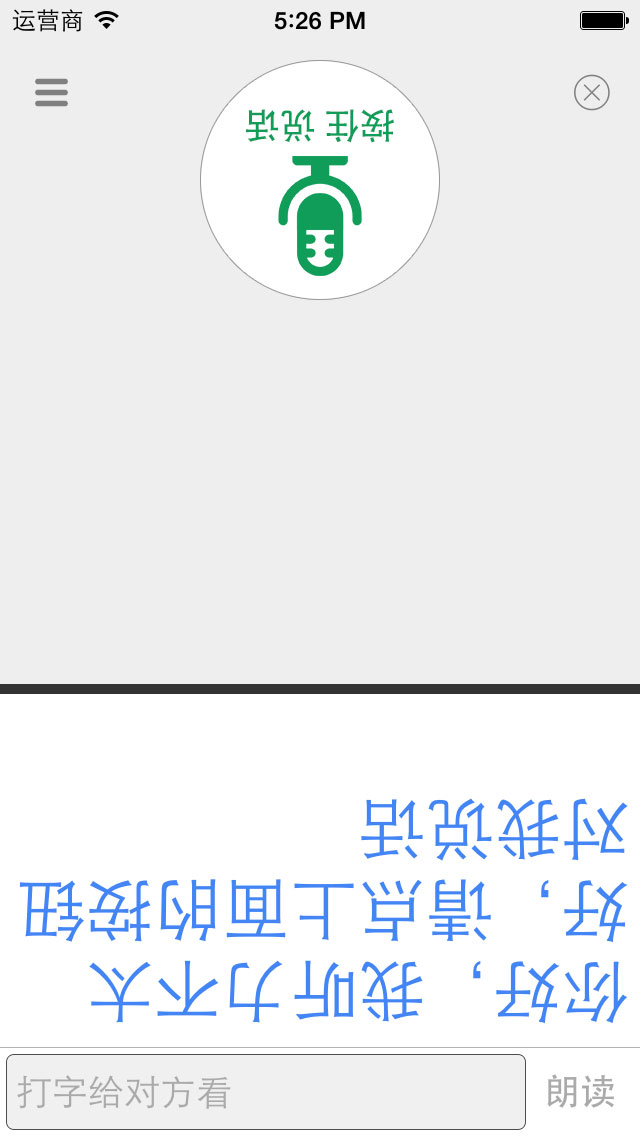Tap the green microphone hold-to-talk button
The width and height of the screenshot is (640, 1136).
click(x=320, y=180)
